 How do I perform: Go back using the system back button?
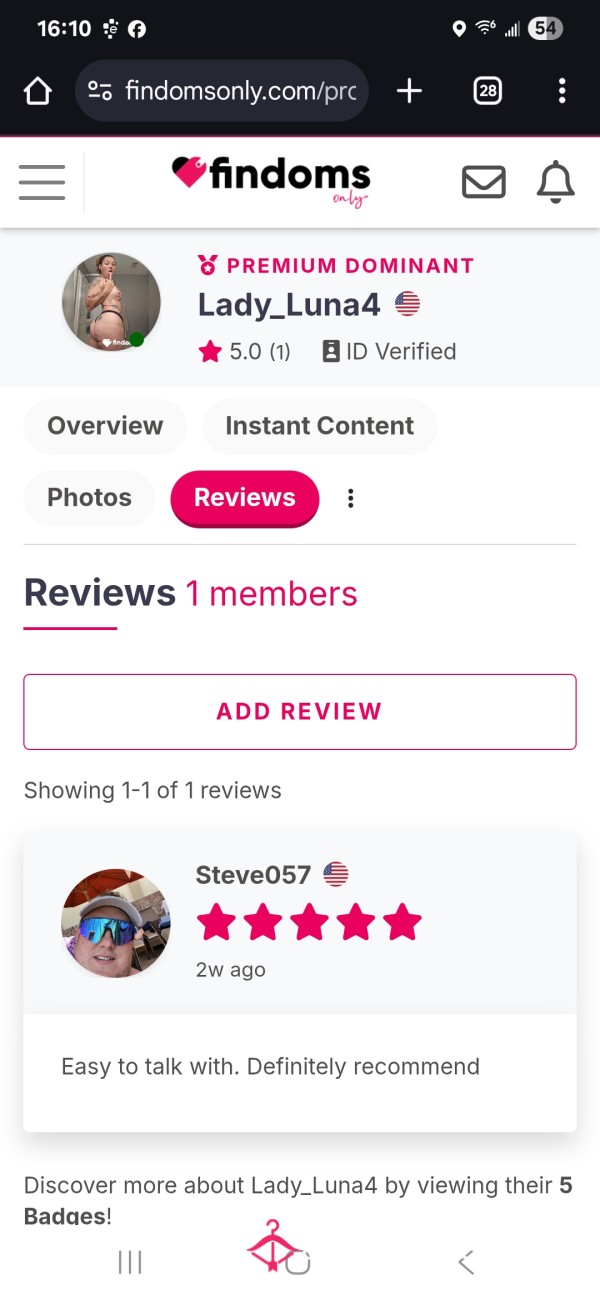[466, 1262]
